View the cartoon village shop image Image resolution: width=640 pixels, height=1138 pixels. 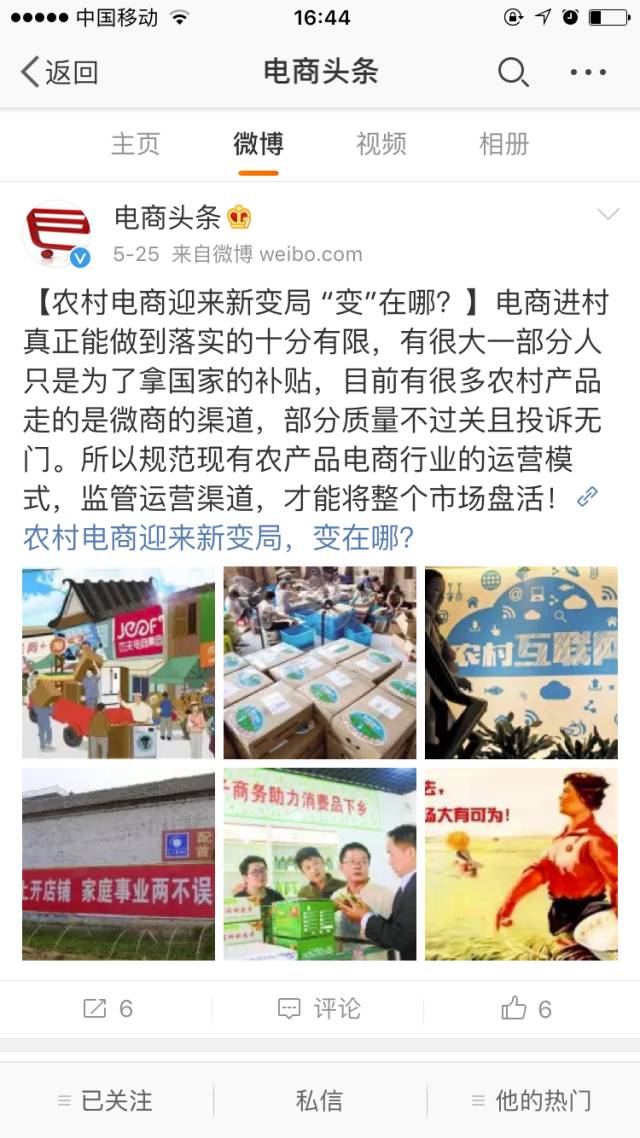[x=118, y=663]
